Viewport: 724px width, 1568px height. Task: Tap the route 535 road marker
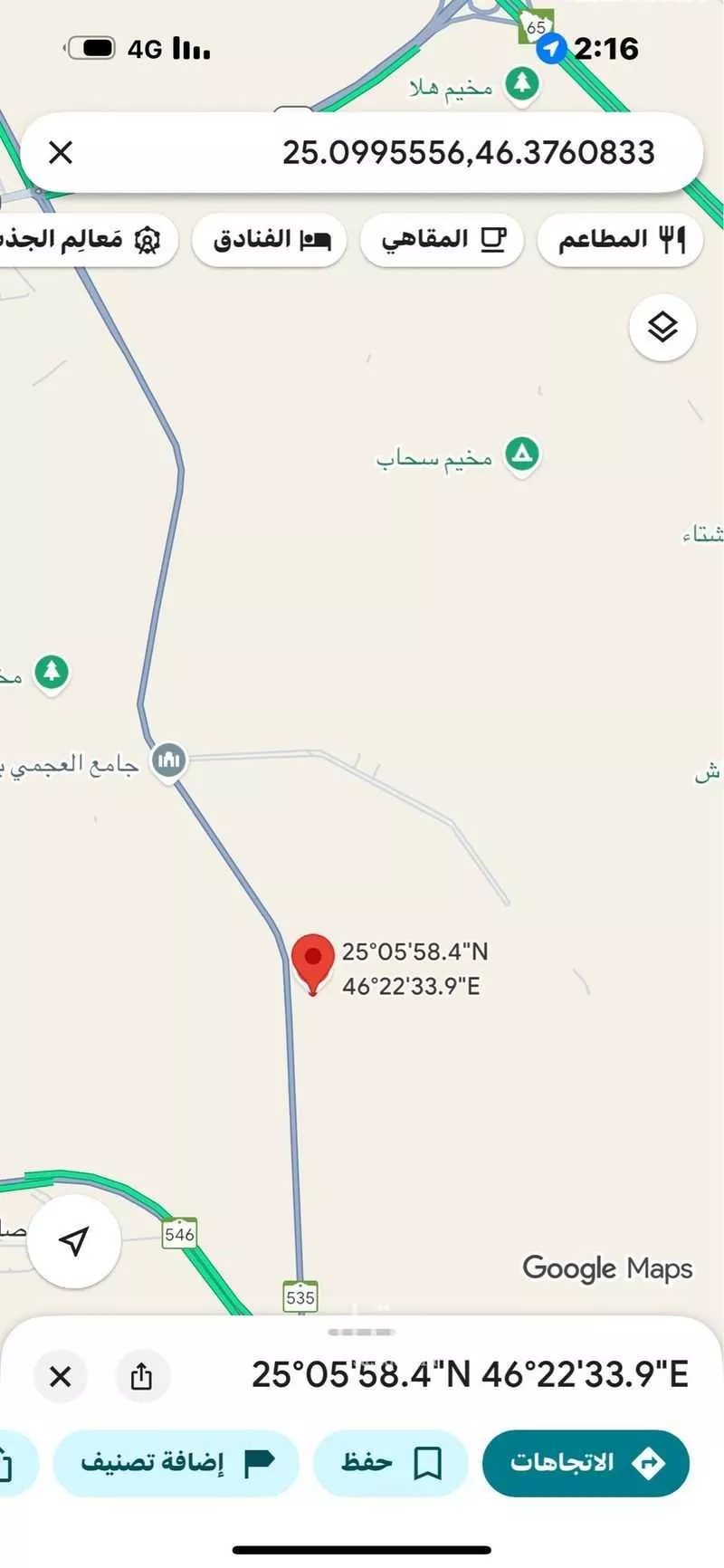tap(300, 1297)
